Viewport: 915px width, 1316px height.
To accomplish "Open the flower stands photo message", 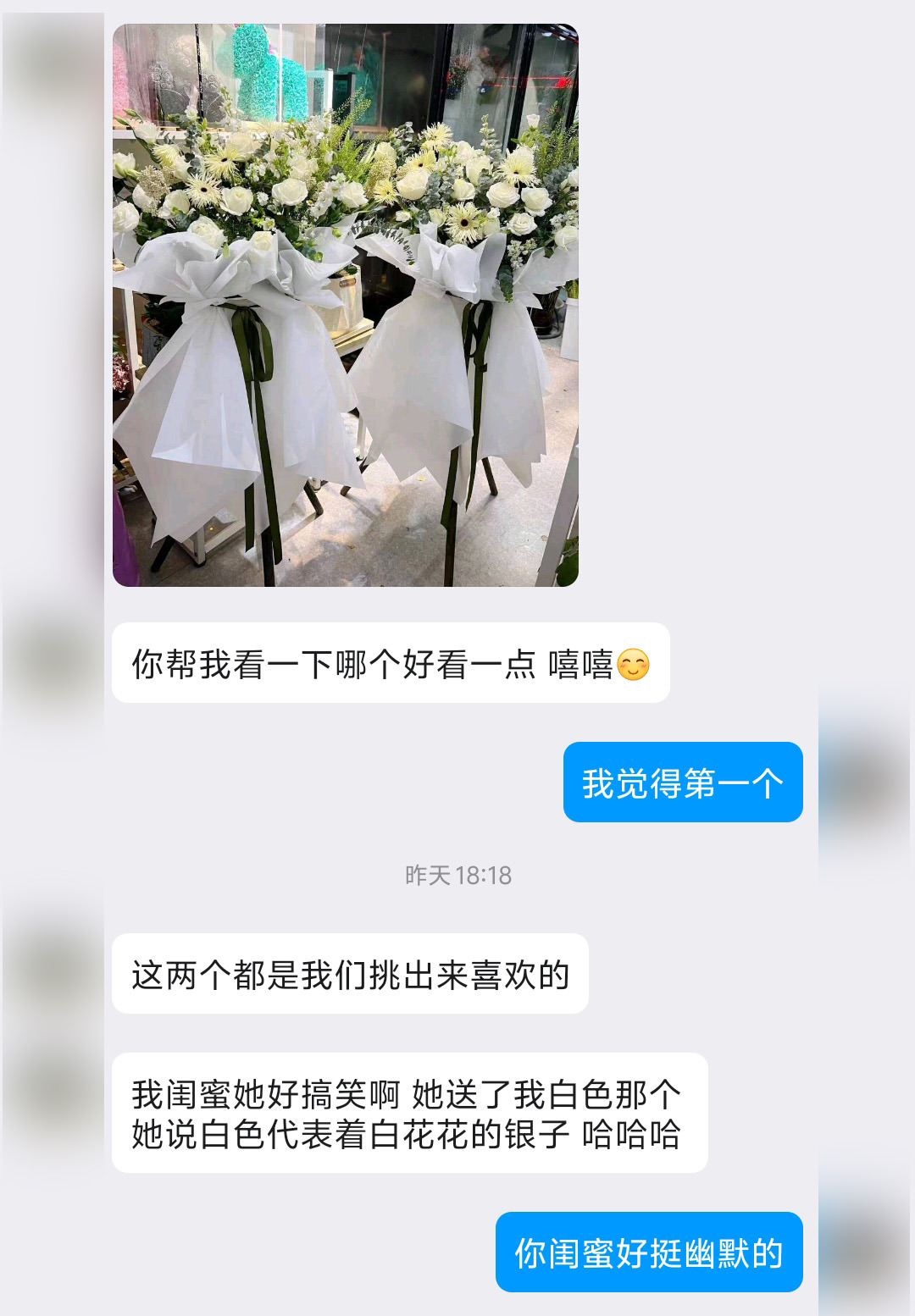I will (346, 305).
